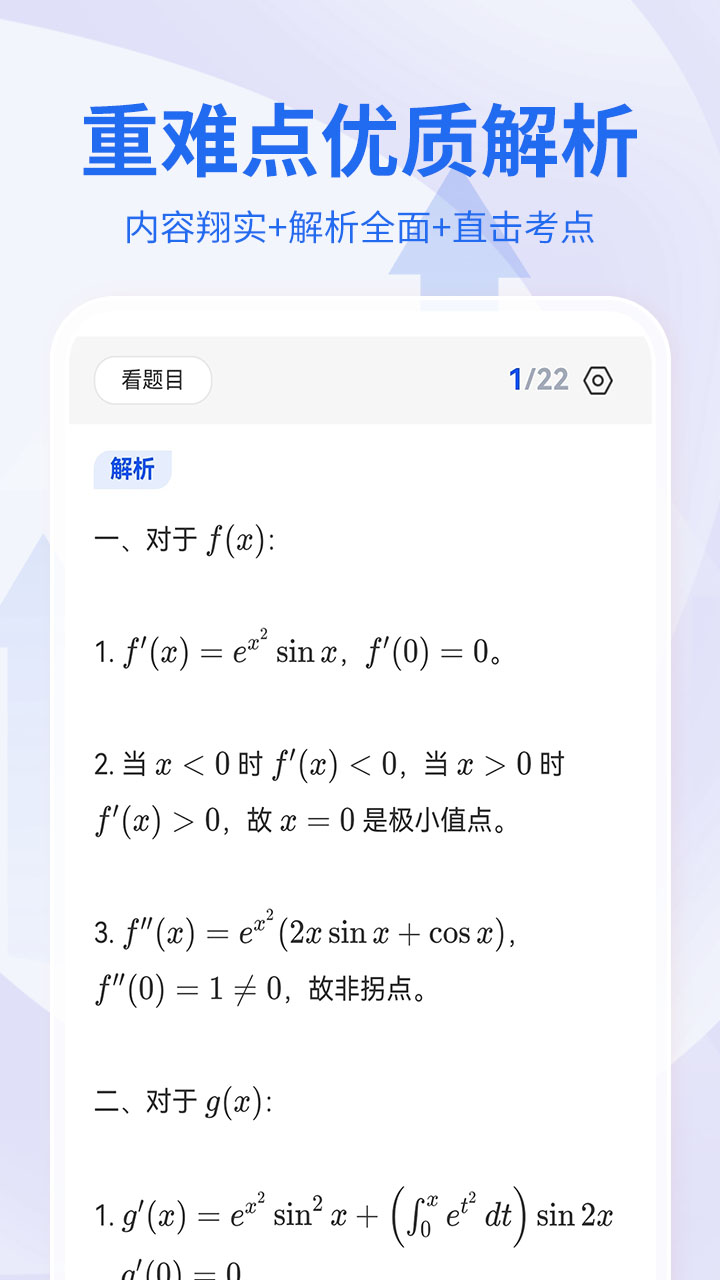The height and width of the screenshot is (1280, 720).
Task: Toggle display of question card
Action: (152, 380)
